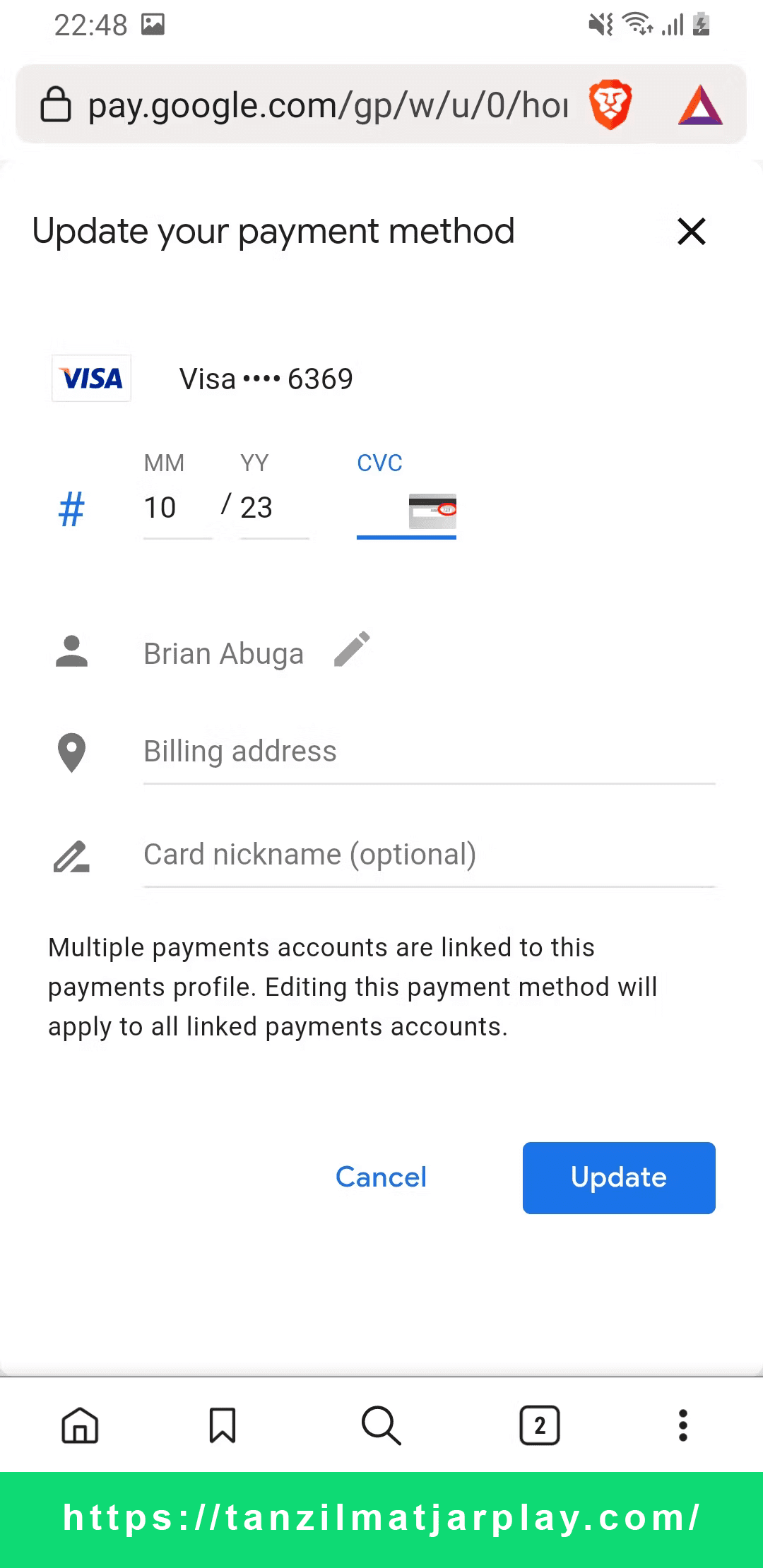
Task: Tap the CVC input field
Action: click(x=381, y=510)
